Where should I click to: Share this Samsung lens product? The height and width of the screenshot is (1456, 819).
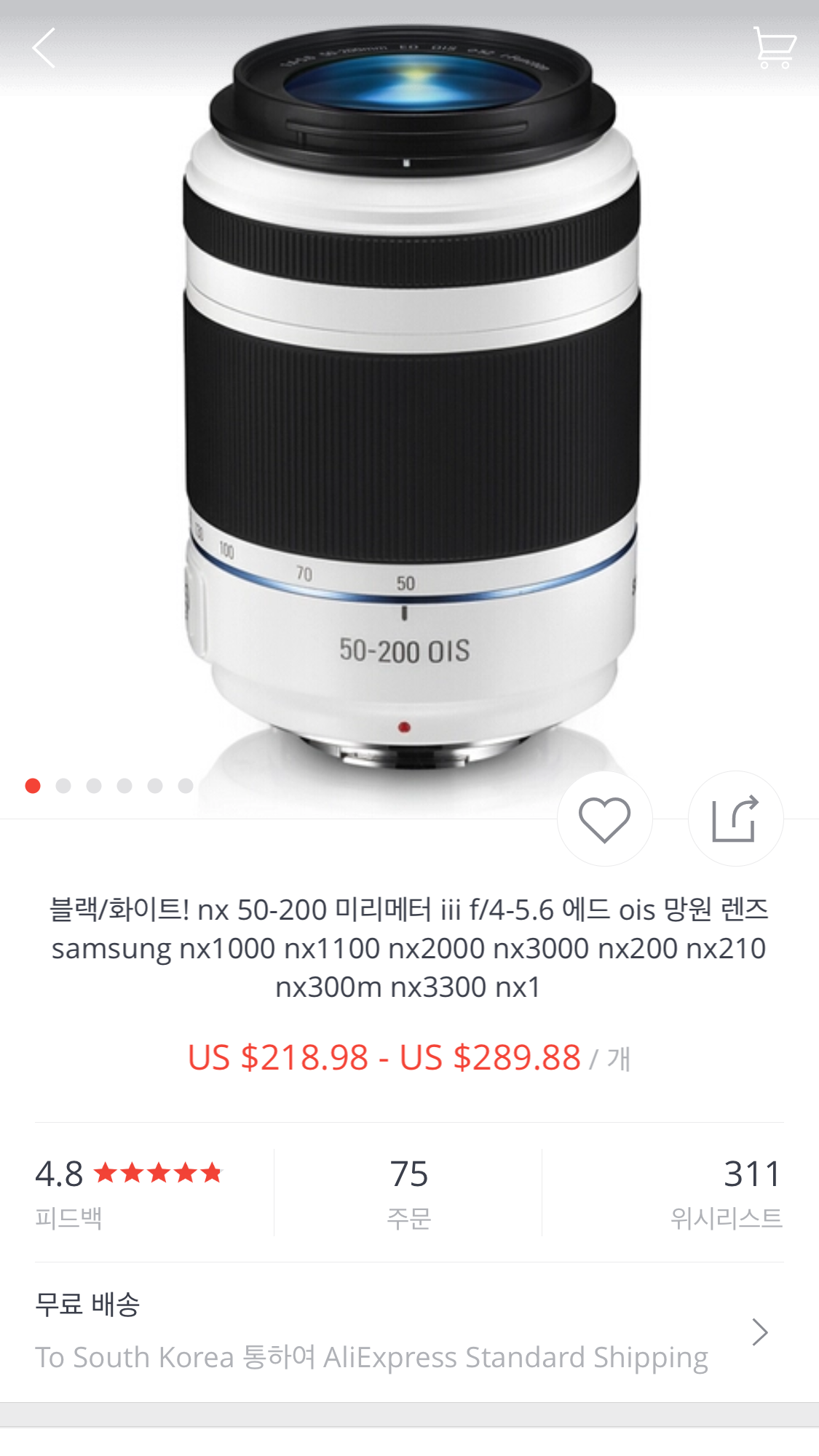click(x=735, y=819)
